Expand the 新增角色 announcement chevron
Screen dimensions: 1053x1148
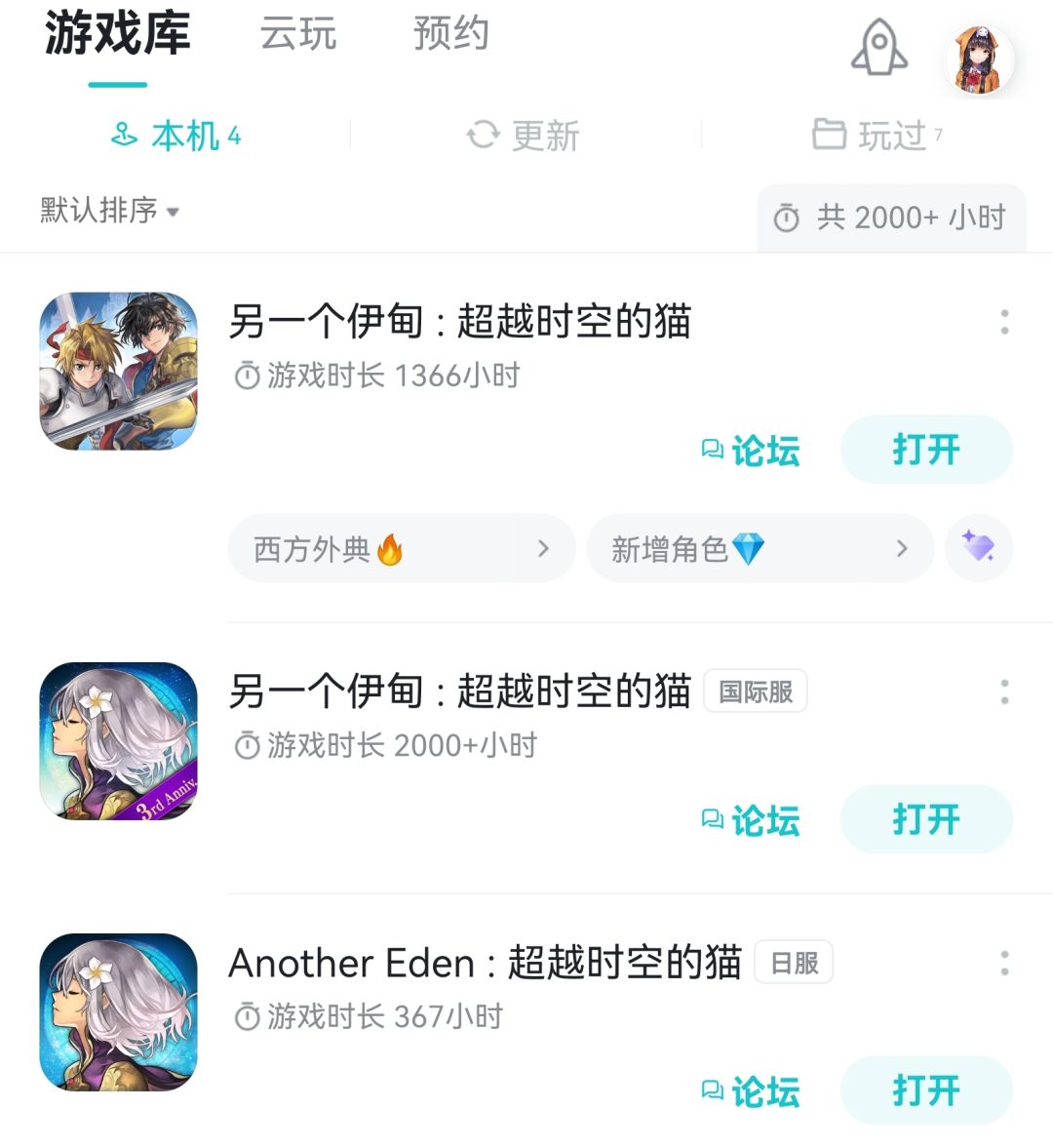[901, 548]
